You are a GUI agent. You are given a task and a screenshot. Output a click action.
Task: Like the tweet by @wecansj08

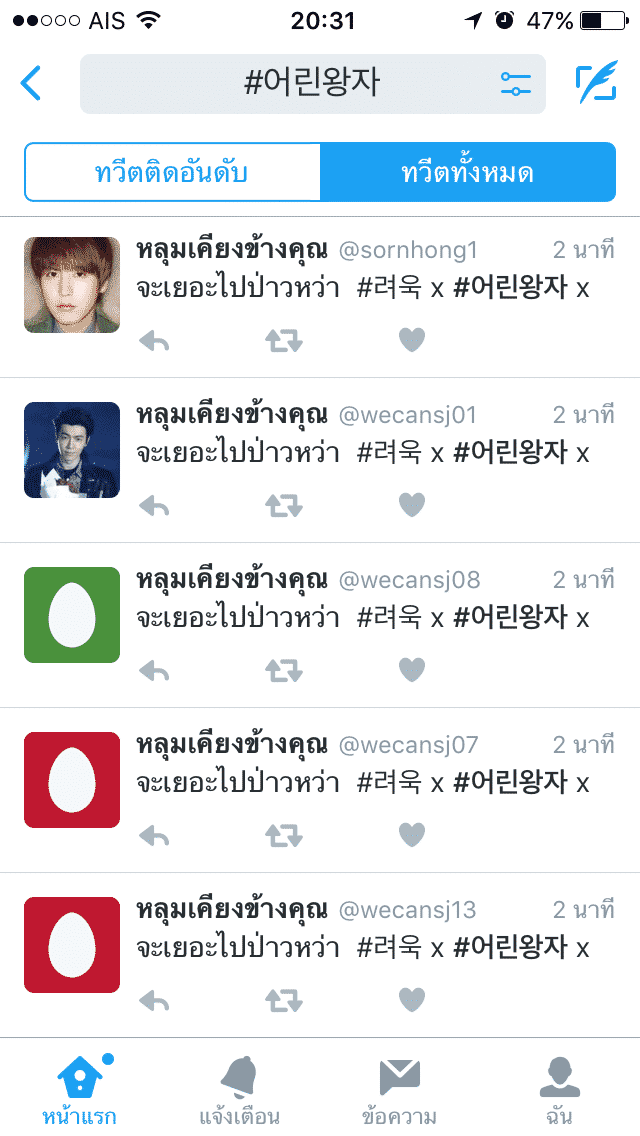click(412, 669)
